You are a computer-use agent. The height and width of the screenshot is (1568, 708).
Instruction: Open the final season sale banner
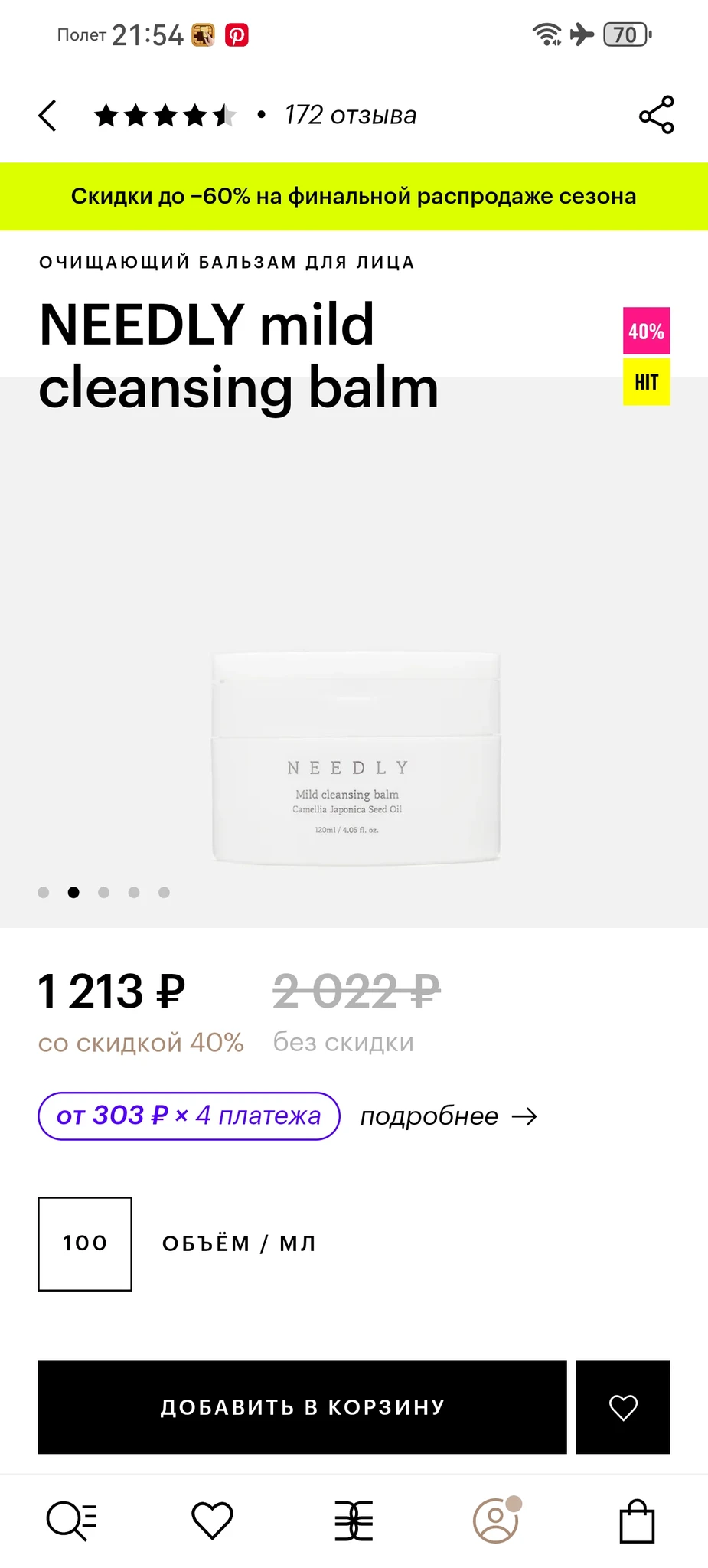pos(354,196)
